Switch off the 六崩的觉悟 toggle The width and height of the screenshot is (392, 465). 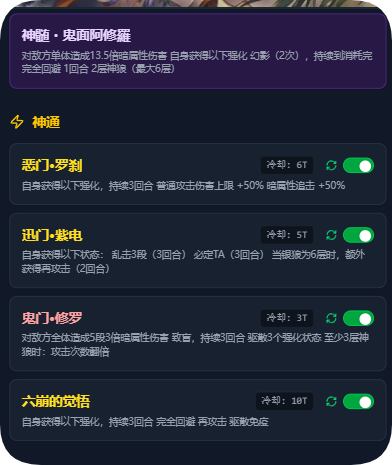tap(358, 401)
